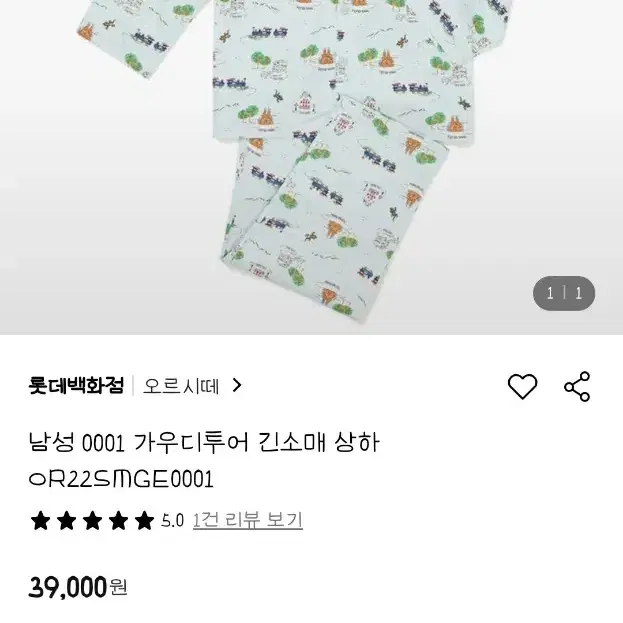Screen dimensions: 623x623
Task: Share this product
Action: (x=577, y=387)
